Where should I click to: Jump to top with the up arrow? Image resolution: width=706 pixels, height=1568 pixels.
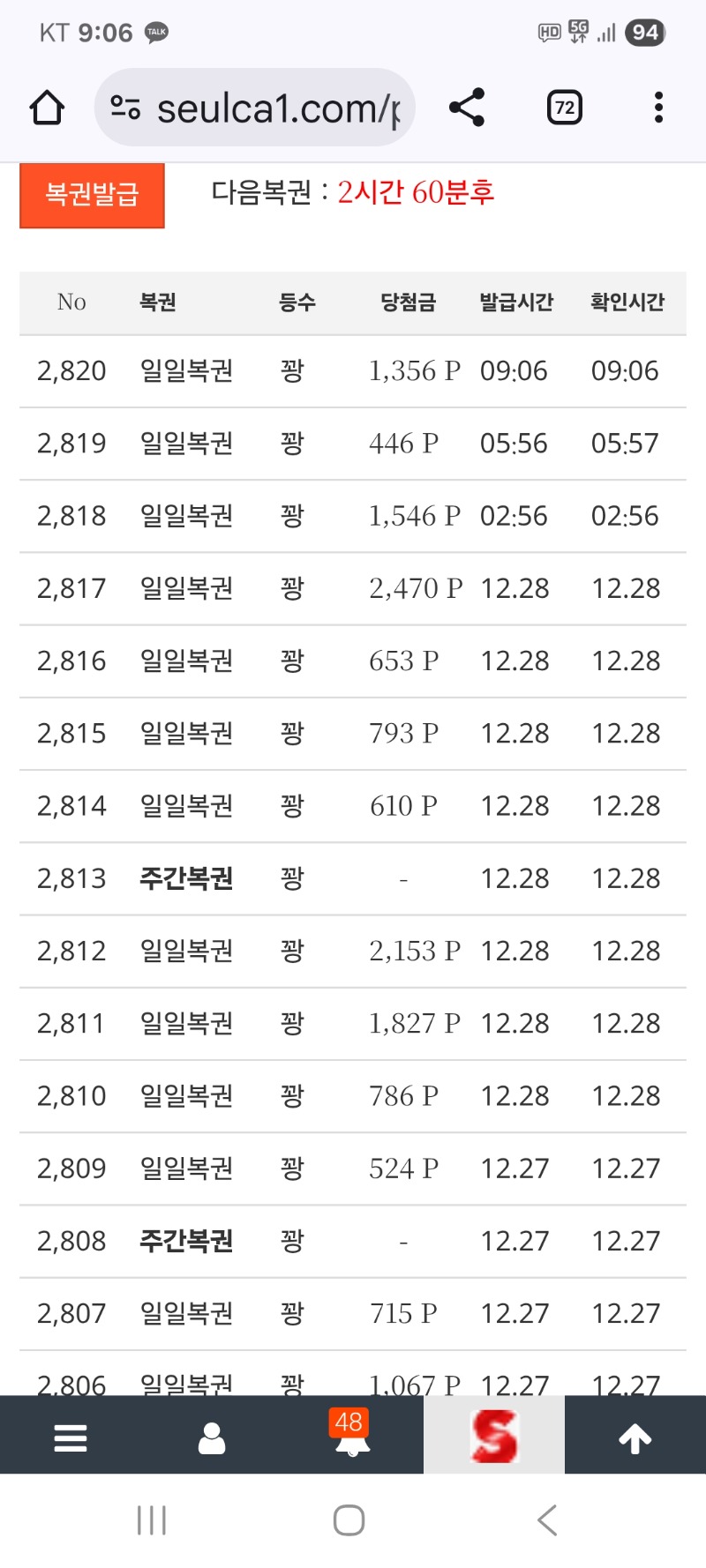click(x=635, y=1438)
